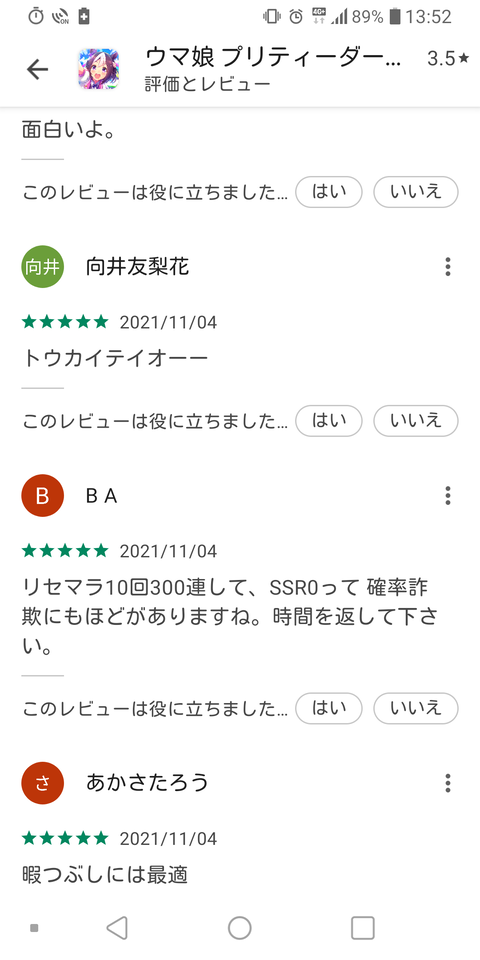Select いいえ under 向井友梨花's review
Image resolution: width=480 pixels, height=960 pixels.
[416, 421]
